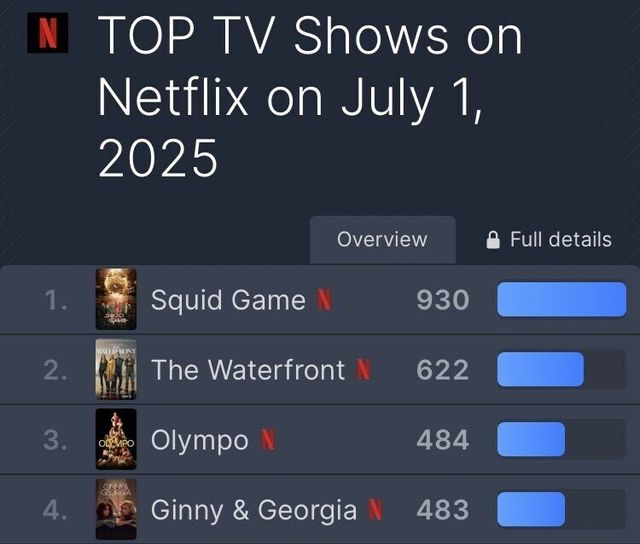Screen dimensions: 640x544
Task: Open the locked Full details tab
Action: [548, 240]
